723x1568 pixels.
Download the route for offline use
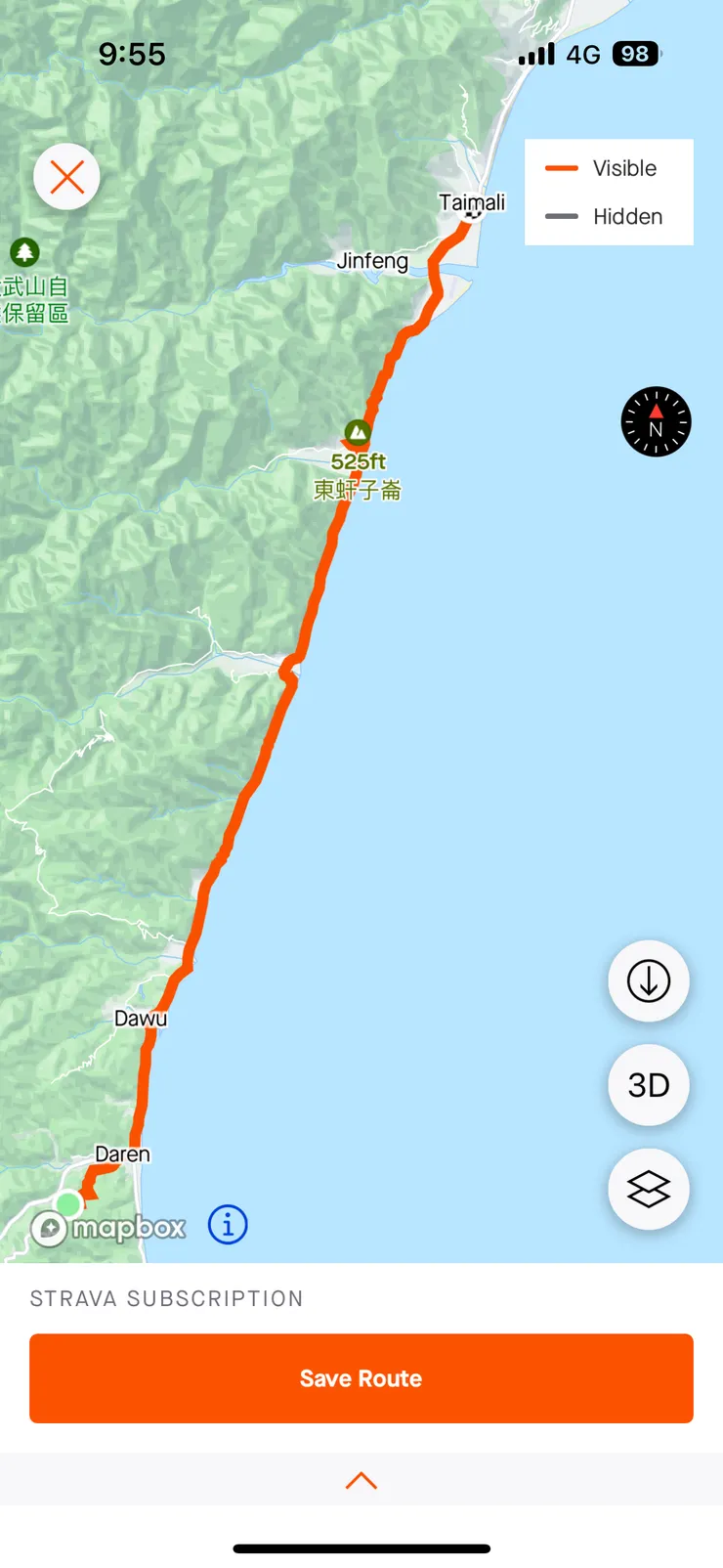[649, 980]
